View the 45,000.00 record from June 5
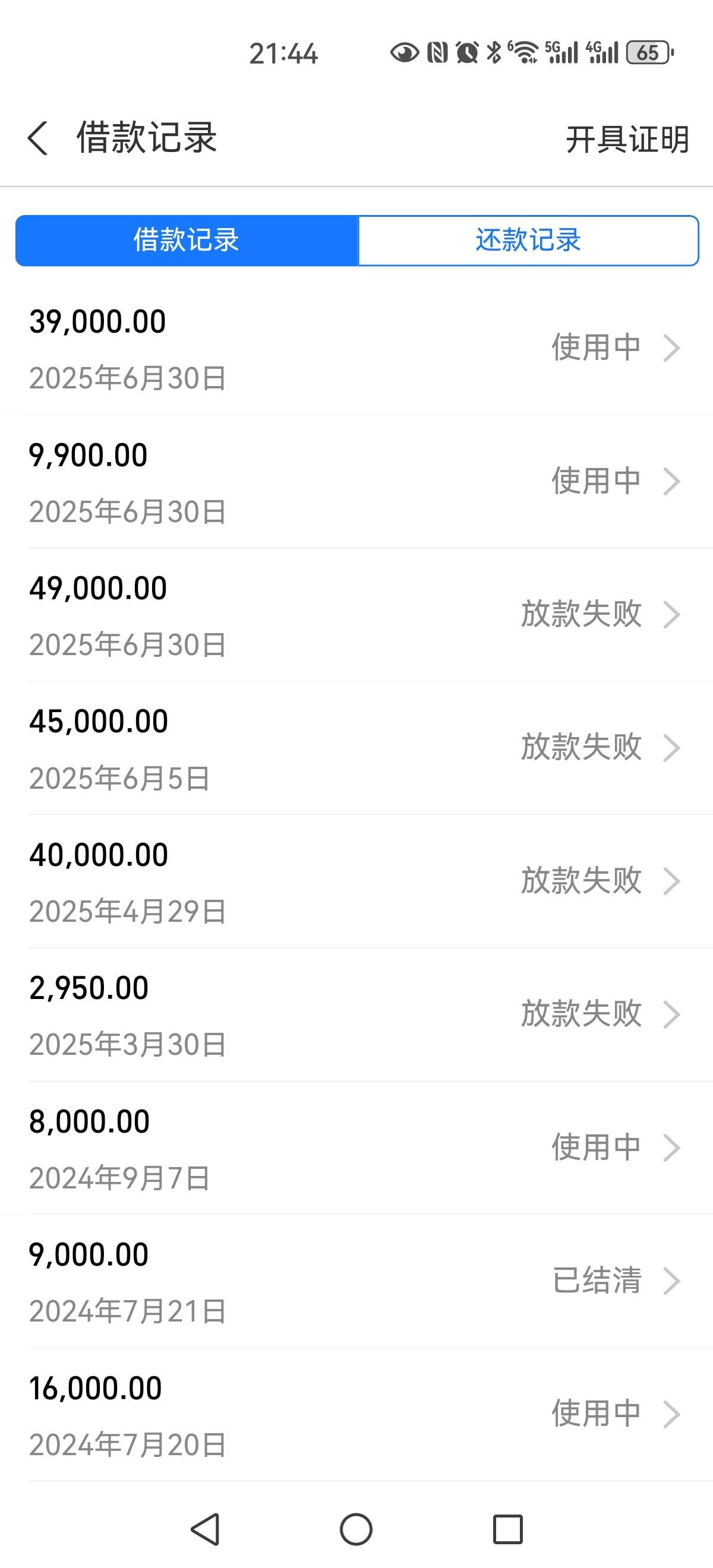This screenshot has width=713, height=1568. point(356,748)
